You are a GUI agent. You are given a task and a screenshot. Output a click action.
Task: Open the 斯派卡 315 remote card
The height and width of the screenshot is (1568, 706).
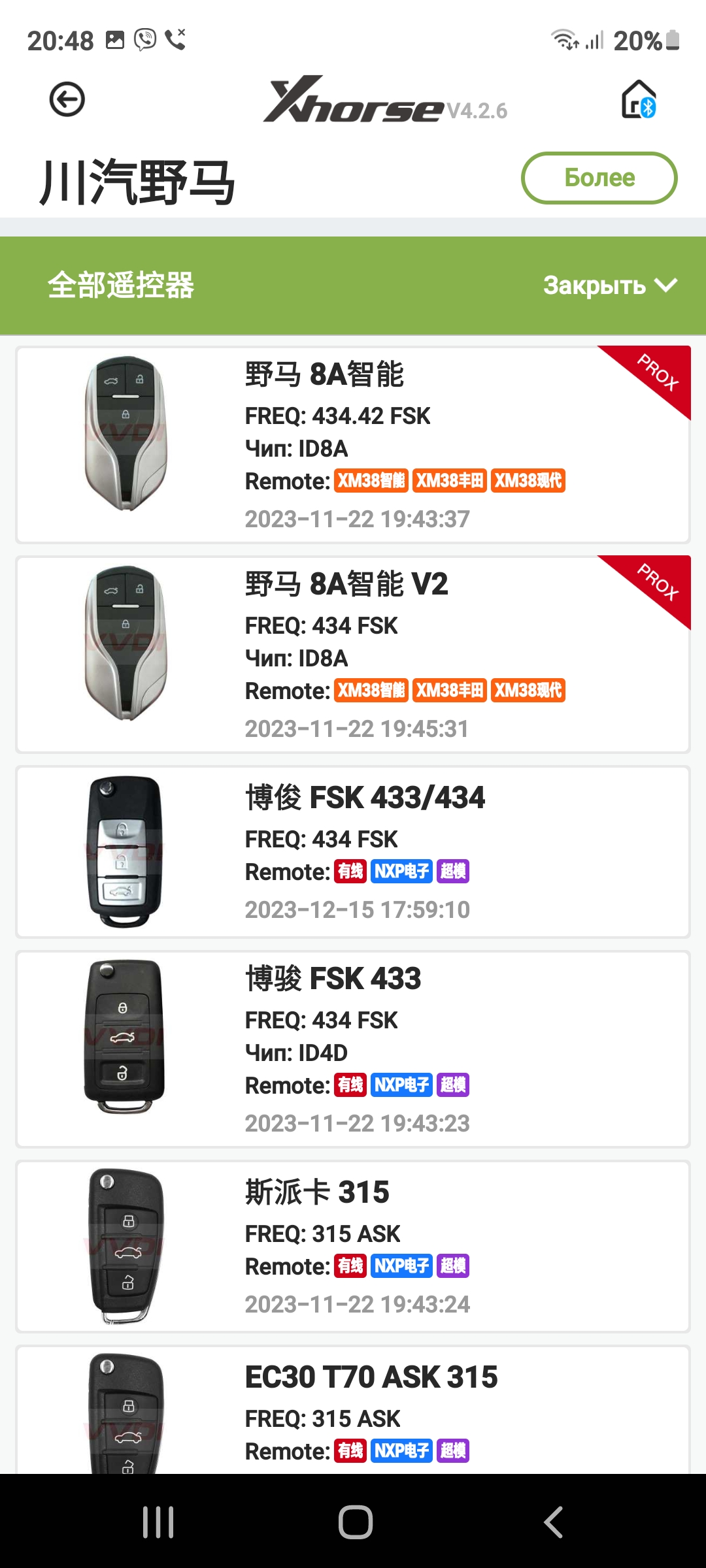[x=353, y=1246]
